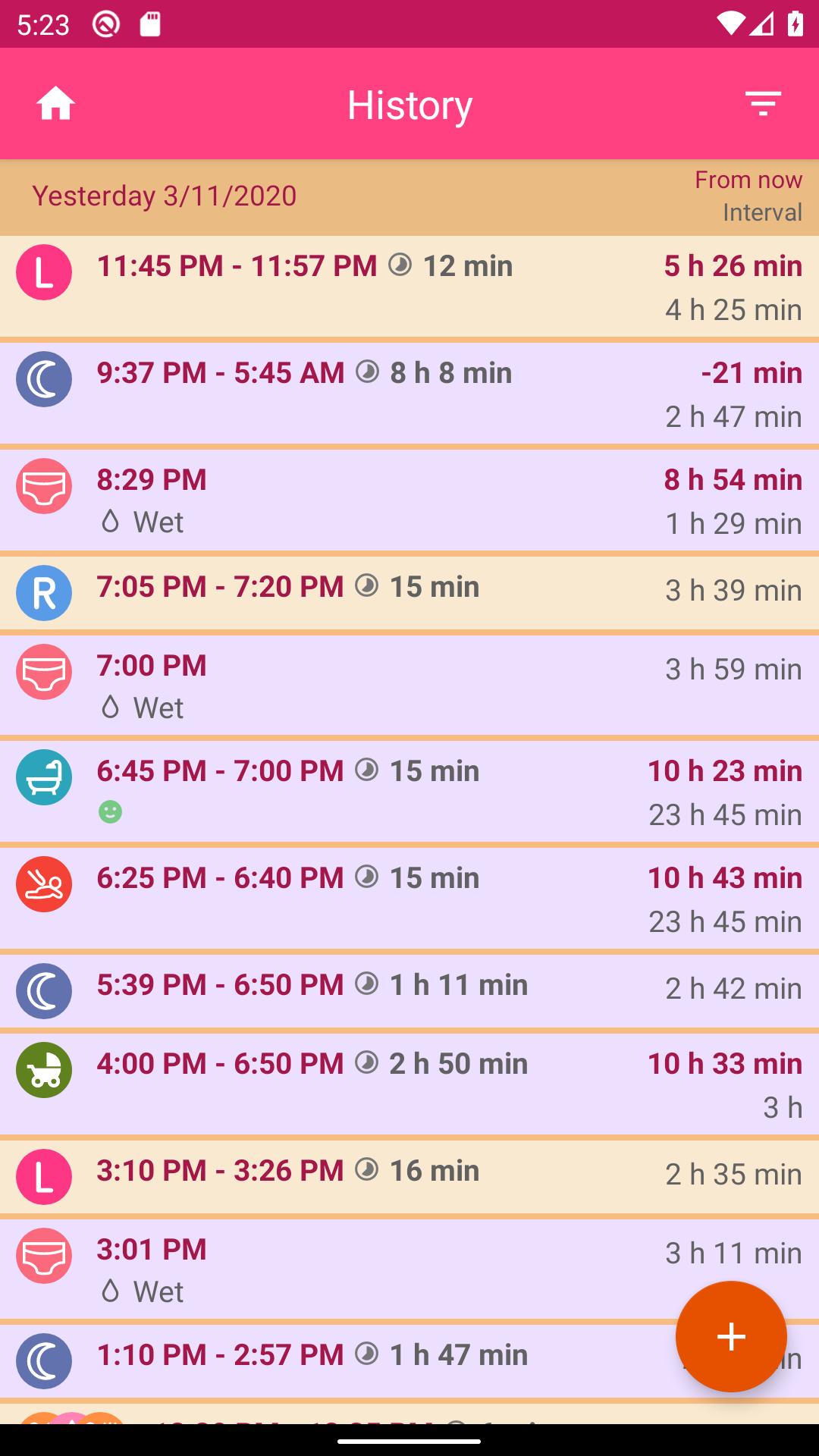Open the 5:39 PM sleep entry

point(409,990)
